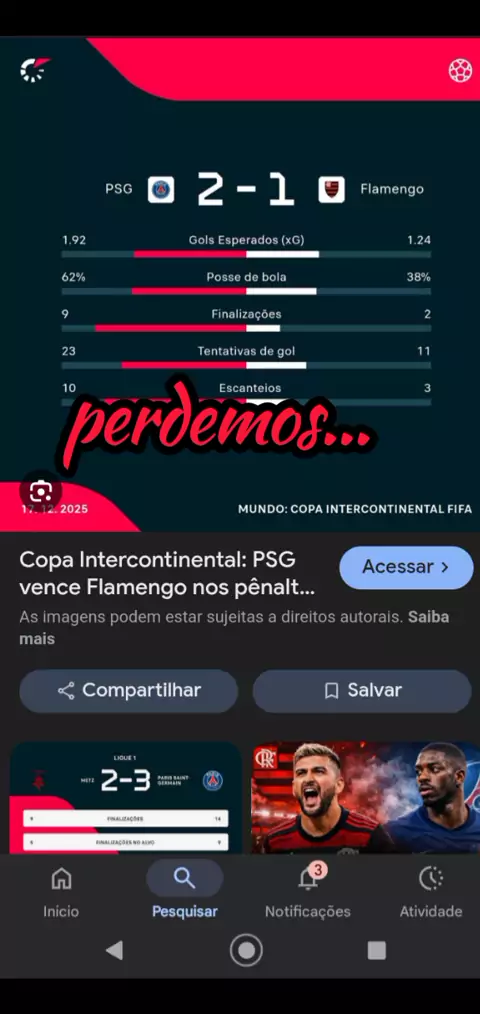The width and height of the screenshot is (480, 1014).
Task: Follow the Saiba mais link
Action: [234, 627]
